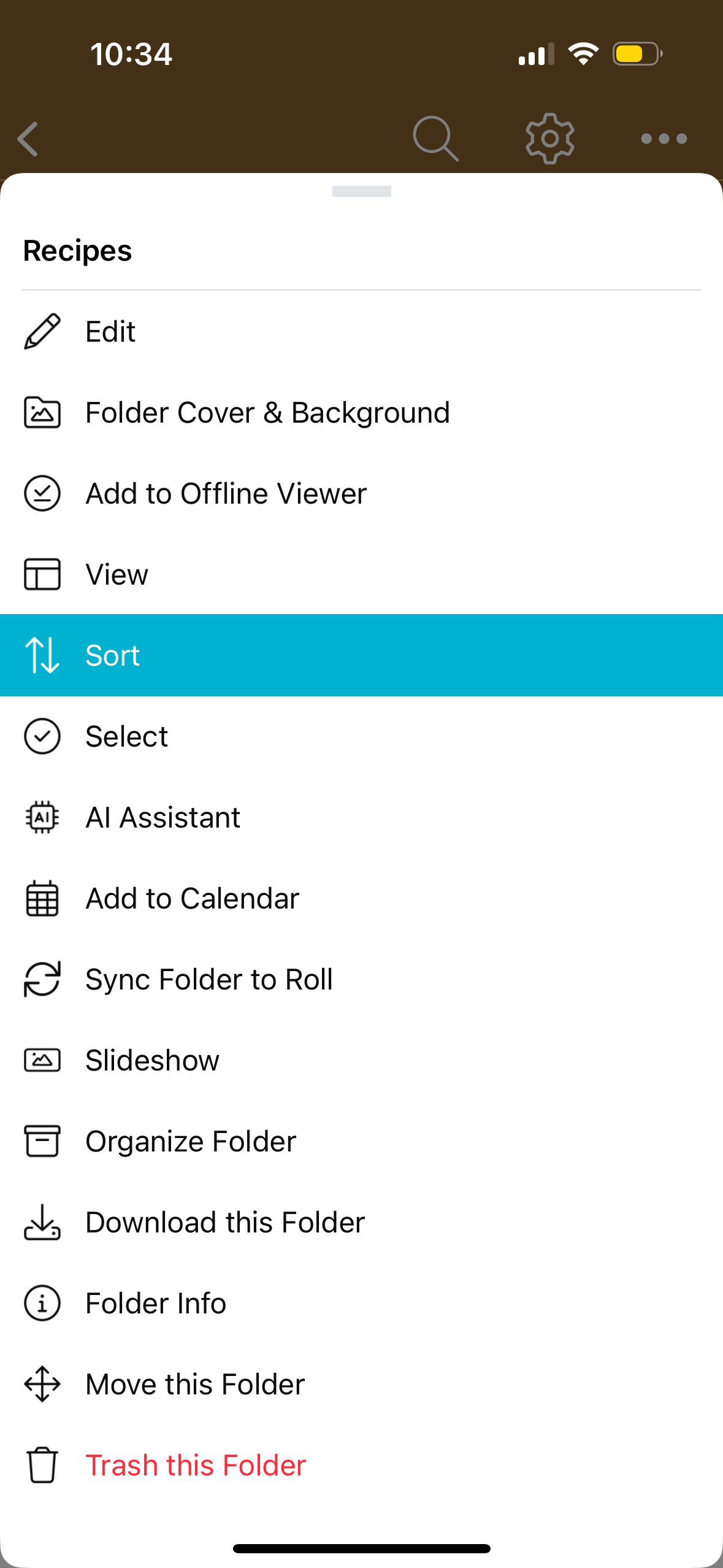This screenshot has width=723, height=1568.
Task: Download this Folder
Action: click(x=361, y=1222)
